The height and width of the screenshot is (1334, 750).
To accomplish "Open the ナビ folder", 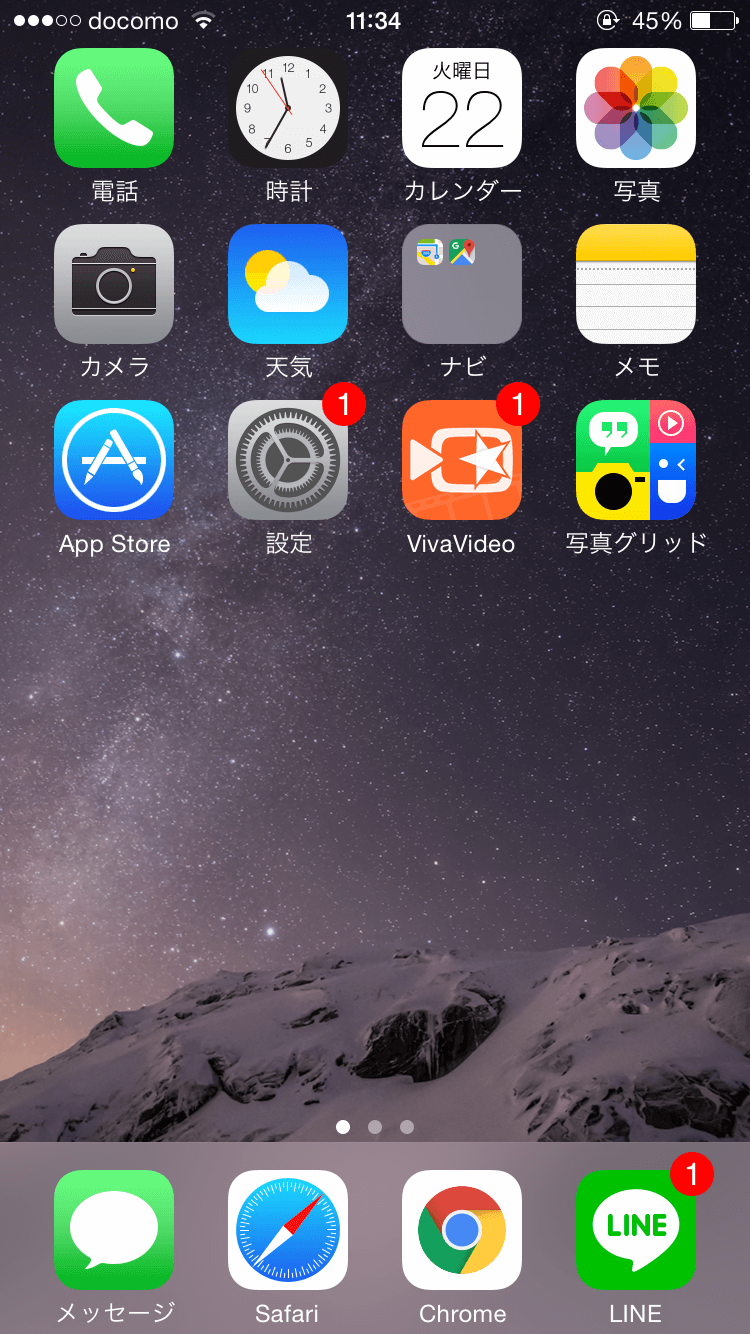I will tap(462, 284).
